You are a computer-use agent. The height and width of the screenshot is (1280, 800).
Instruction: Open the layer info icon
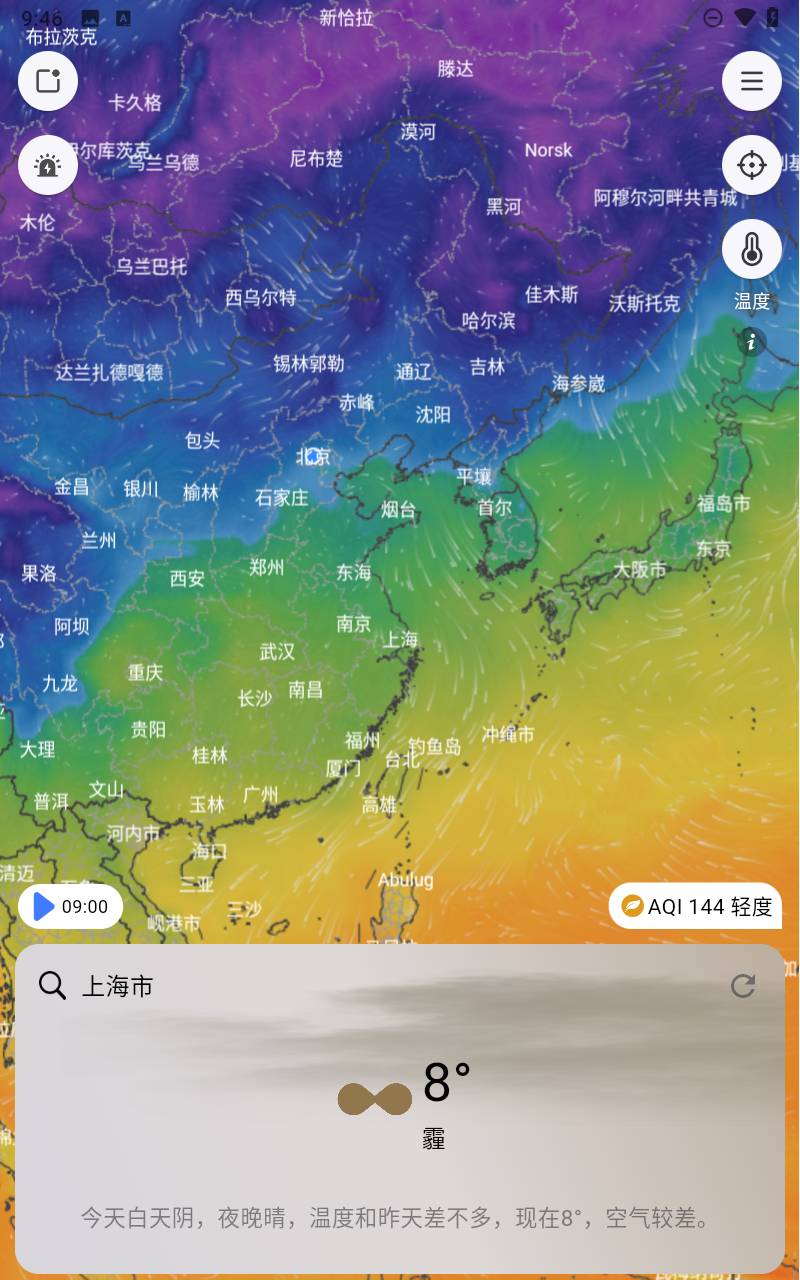tap(752, 343)
